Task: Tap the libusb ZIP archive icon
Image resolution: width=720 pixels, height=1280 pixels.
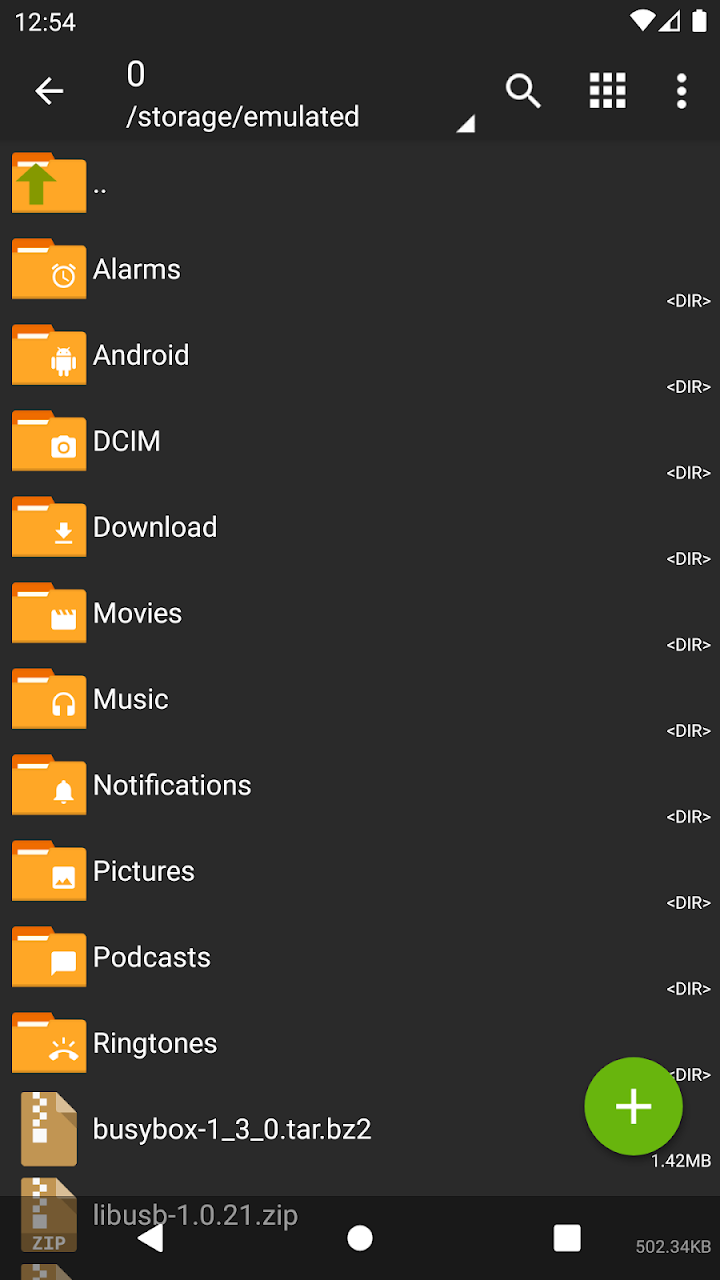Action: coord(48,1215)
